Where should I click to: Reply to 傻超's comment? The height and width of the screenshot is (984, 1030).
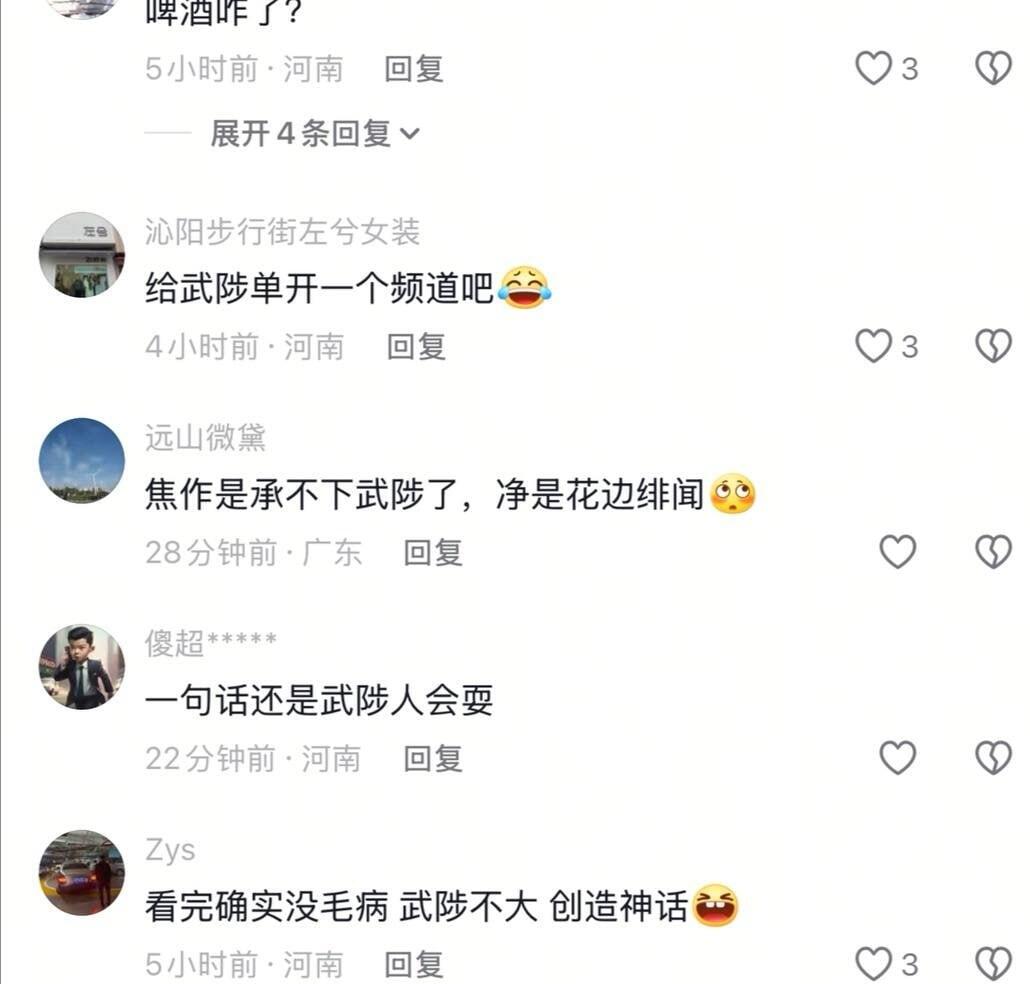tap(432, 759)
